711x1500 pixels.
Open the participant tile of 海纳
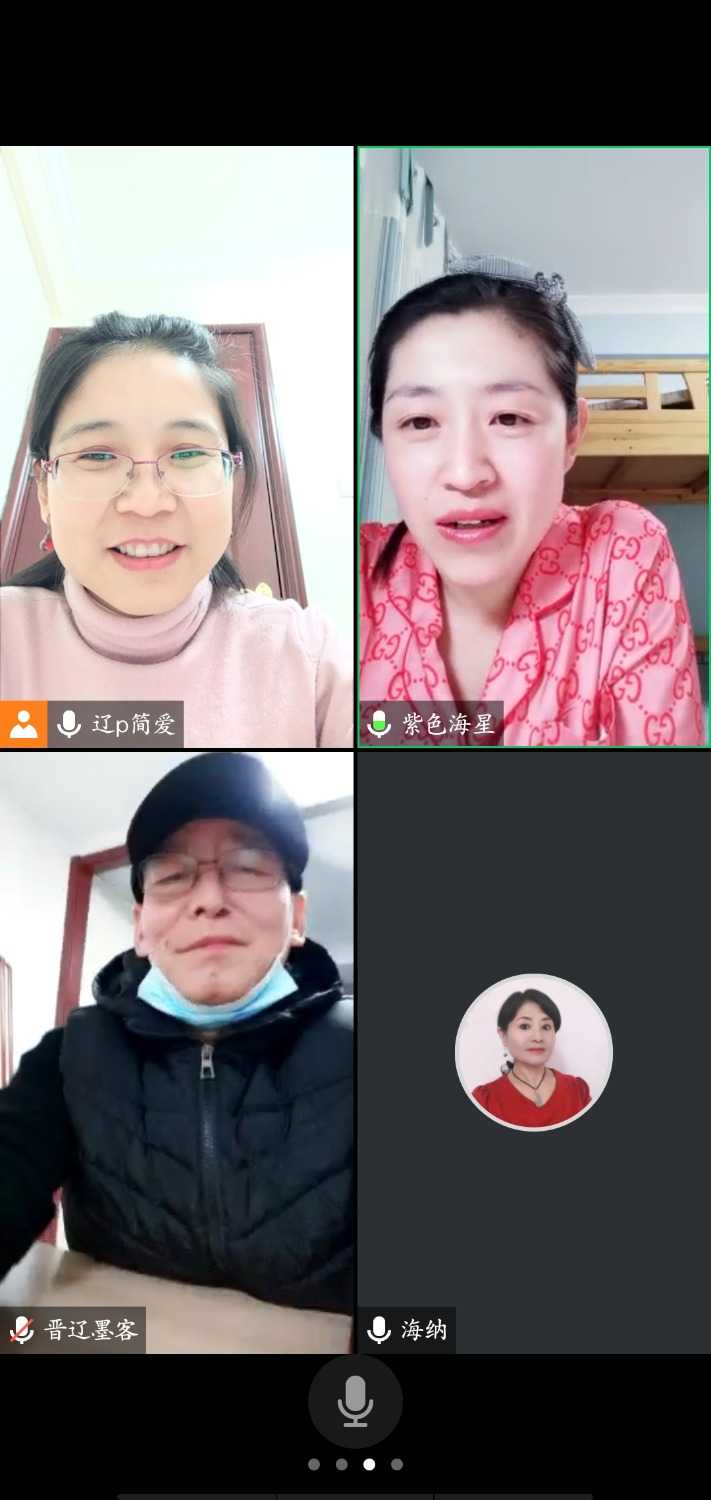534,1052
